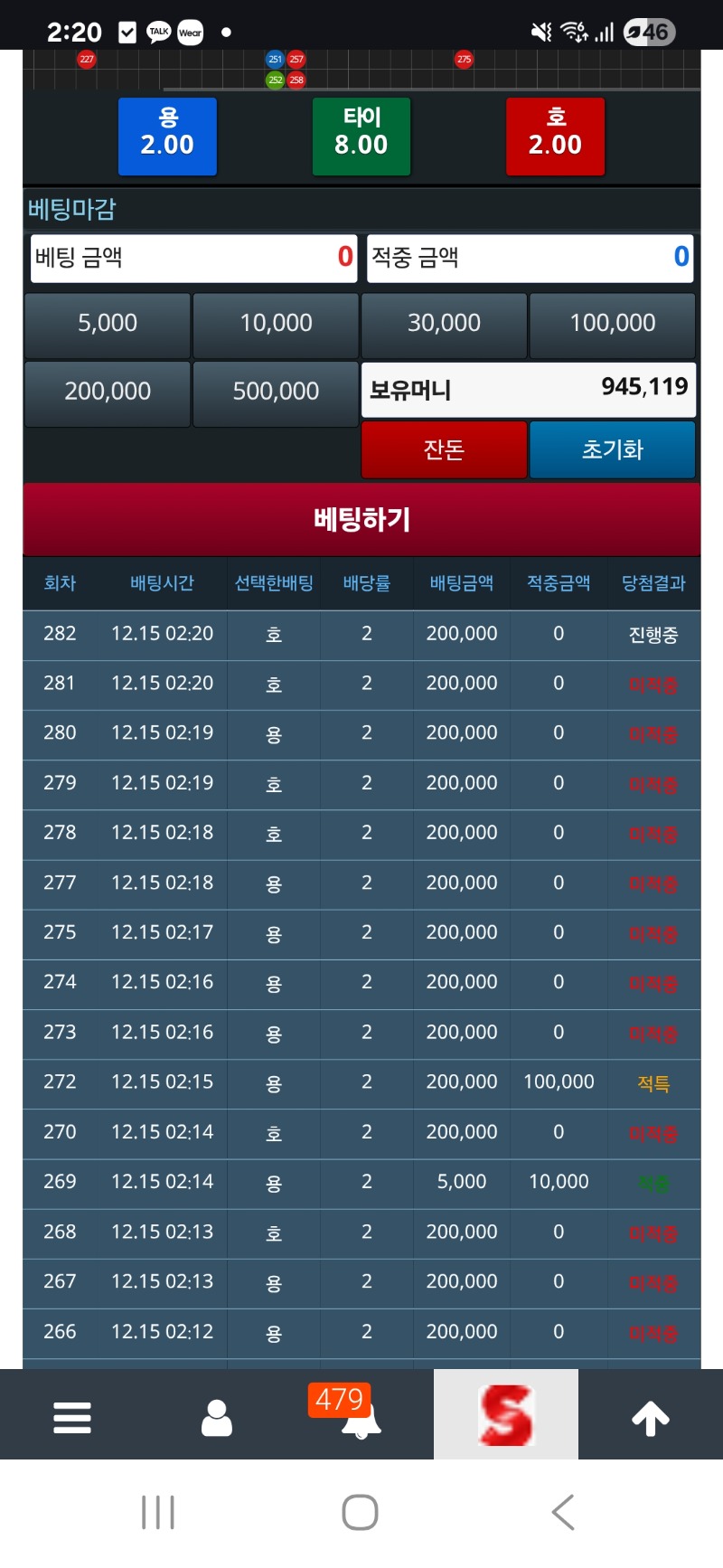723x1568 pixels.
Task: Select the green 타이 8.00 bet option
Action: click(x=361, y=136)
